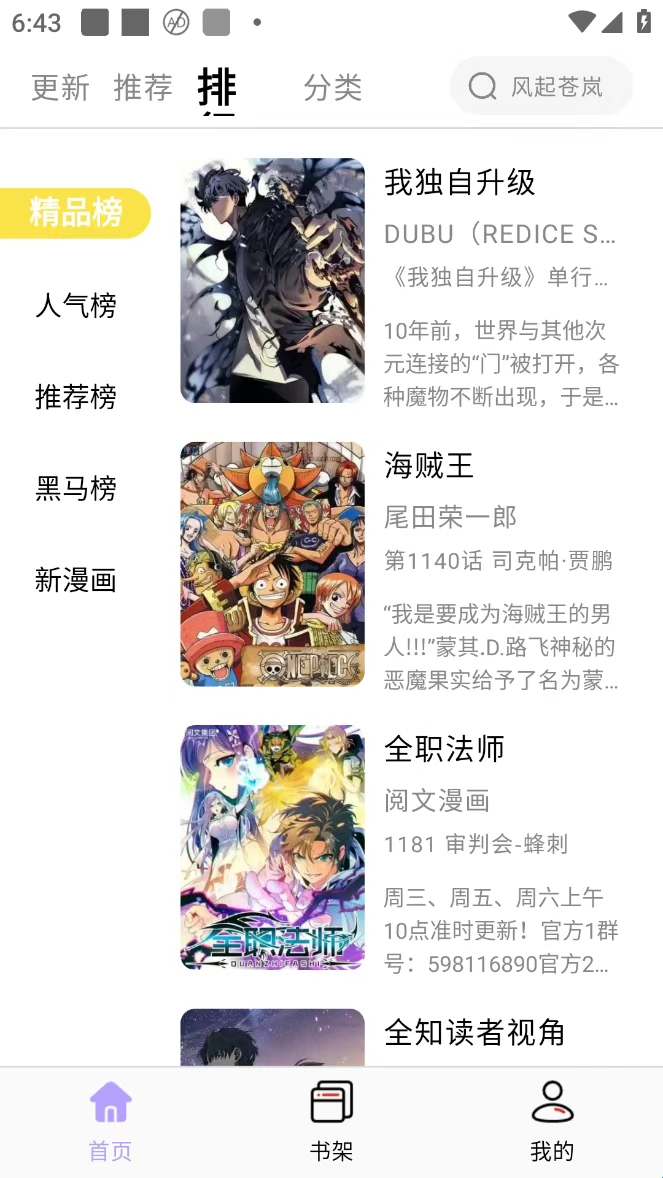Image resolution: width=663 pixels, height=1178 pixels.
Task: Switch to the 更新 tab
Action: 60,88
